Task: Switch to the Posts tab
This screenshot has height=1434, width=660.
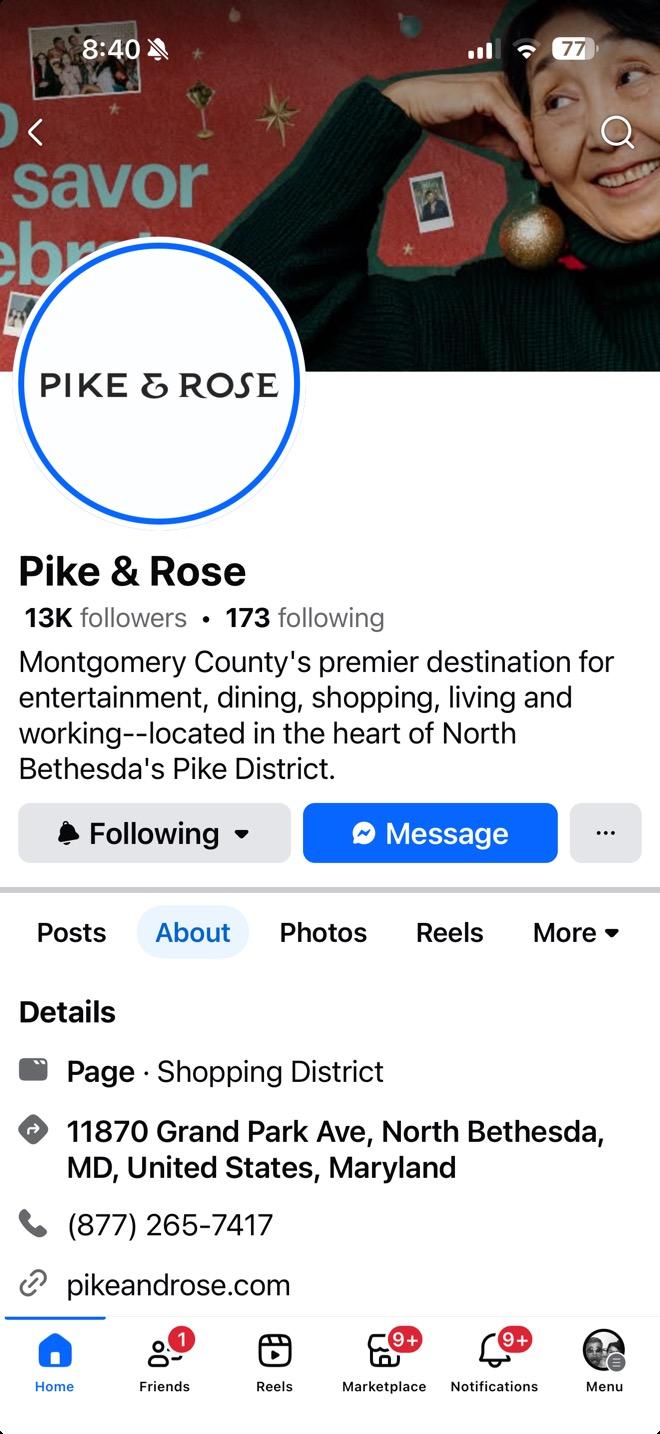Action: coord(71,932)
